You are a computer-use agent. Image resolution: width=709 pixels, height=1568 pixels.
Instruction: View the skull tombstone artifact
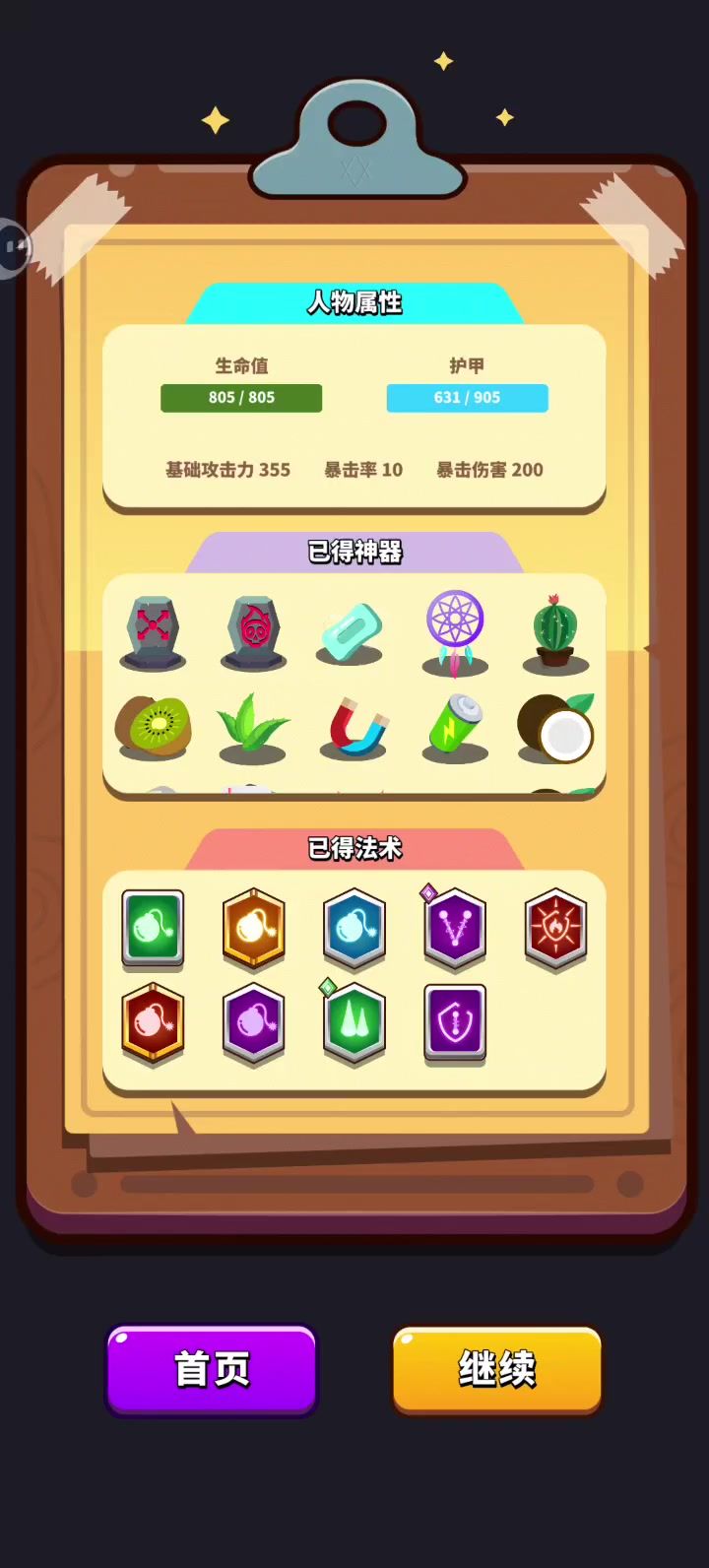tap(253, 631)
